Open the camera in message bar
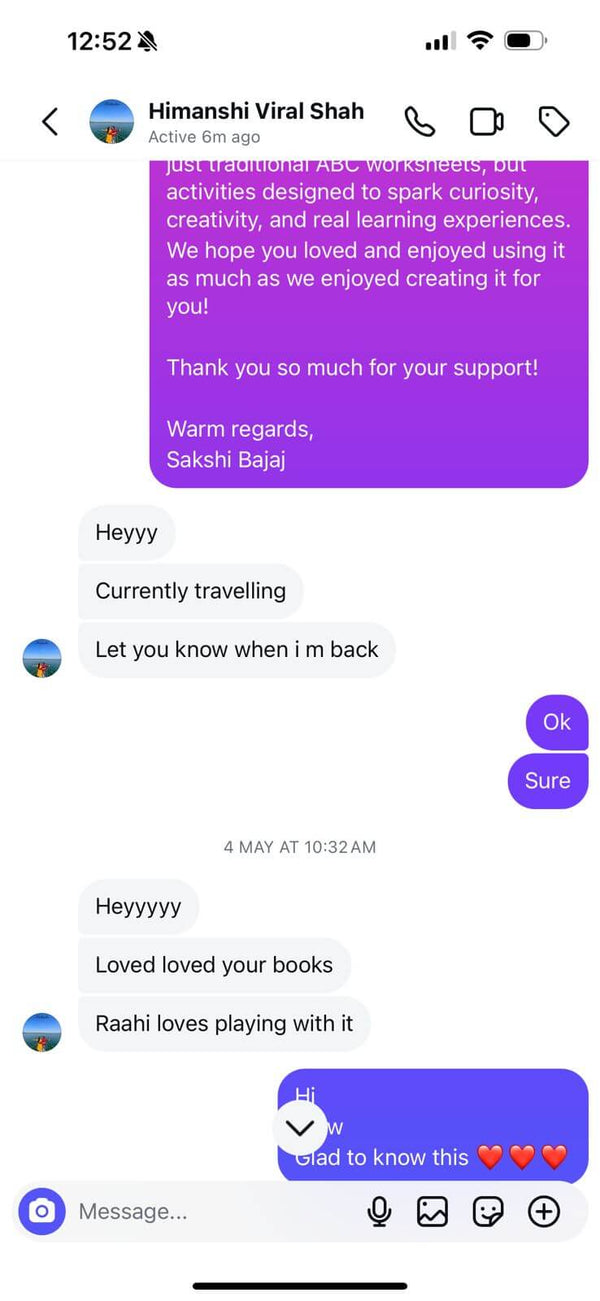 coord(42,1212)
